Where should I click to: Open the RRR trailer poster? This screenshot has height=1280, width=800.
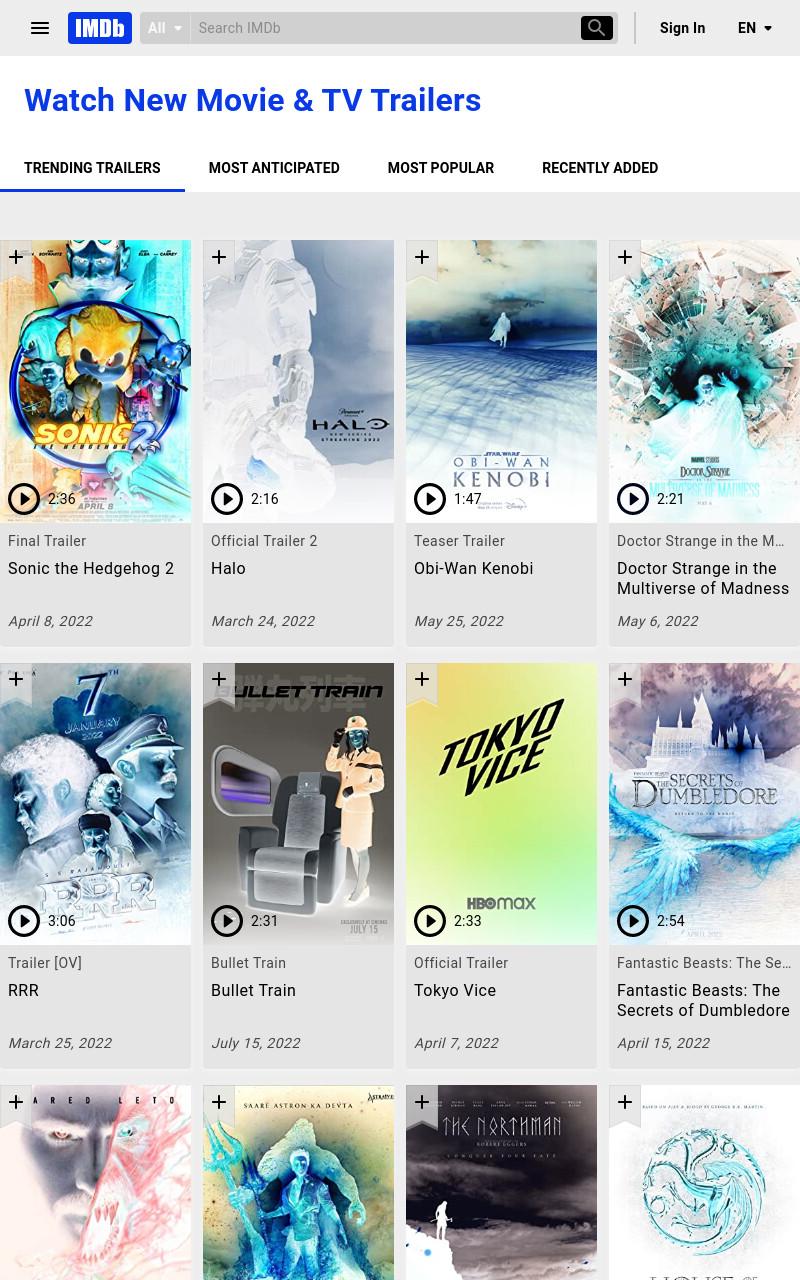click(95, 804)
